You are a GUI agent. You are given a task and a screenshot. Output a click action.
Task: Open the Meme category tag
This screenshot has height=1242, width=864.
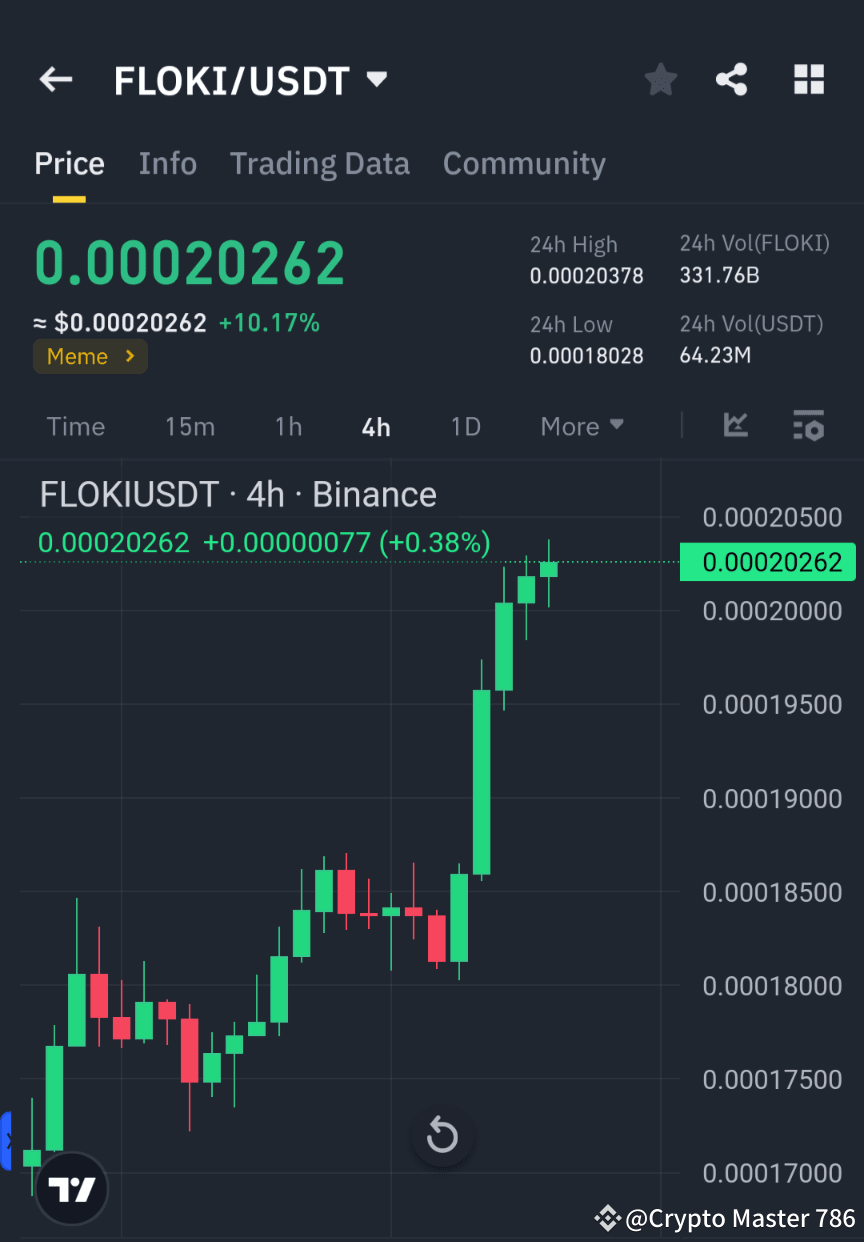tap(90, 356)
